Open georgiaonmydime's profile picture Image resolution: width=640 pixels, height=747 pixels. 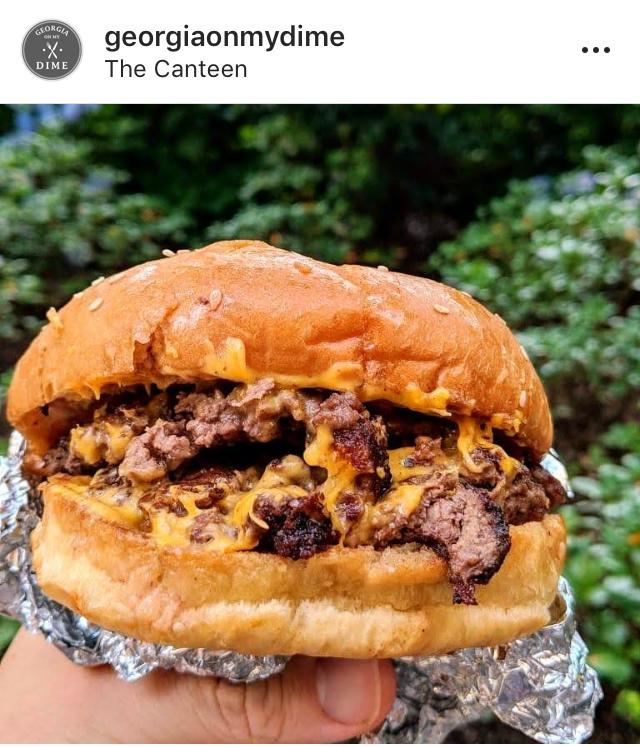tap(52, 50)
